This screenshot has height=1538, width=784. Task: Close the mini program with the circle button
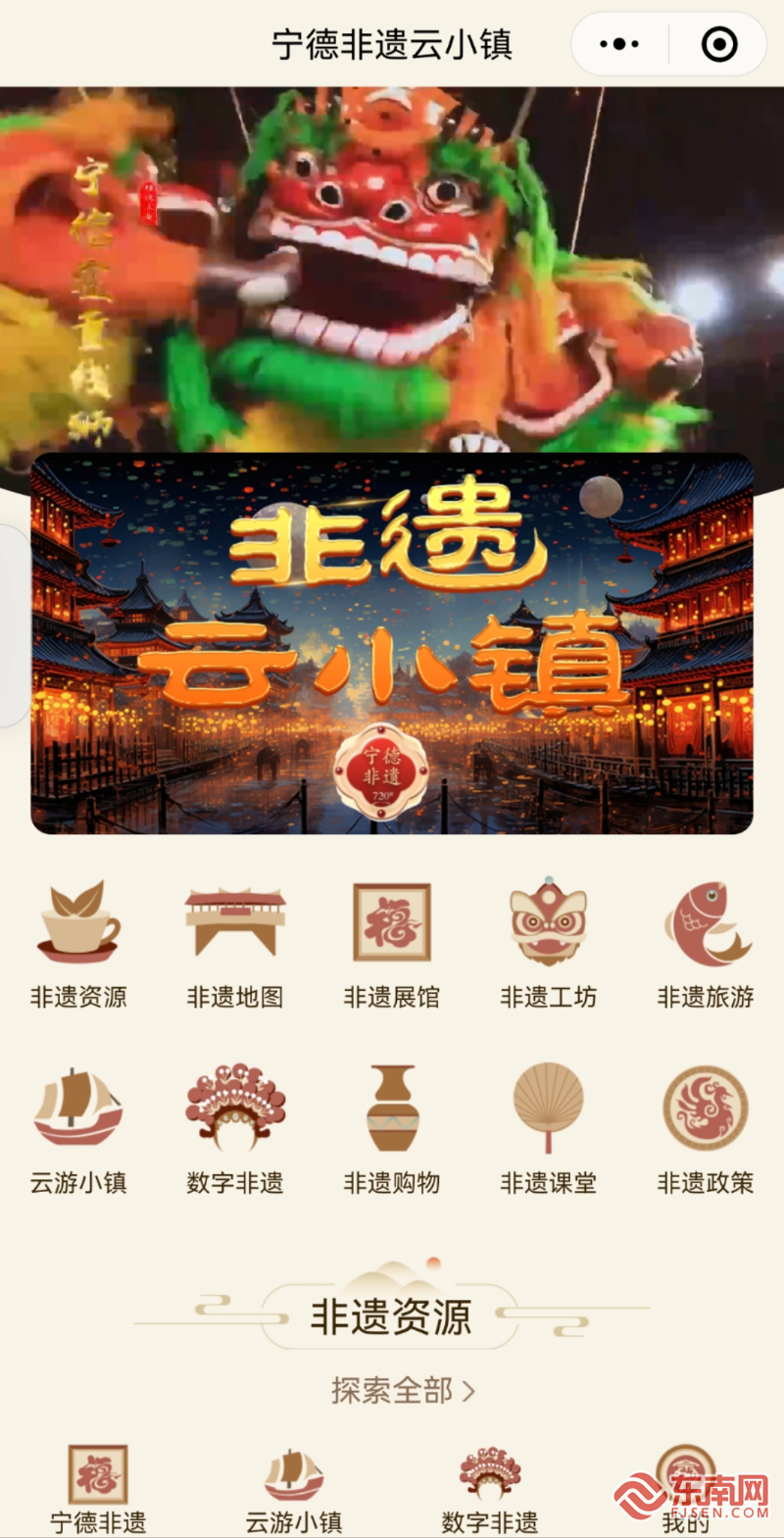pyautogui.click(x=719, y=44)
